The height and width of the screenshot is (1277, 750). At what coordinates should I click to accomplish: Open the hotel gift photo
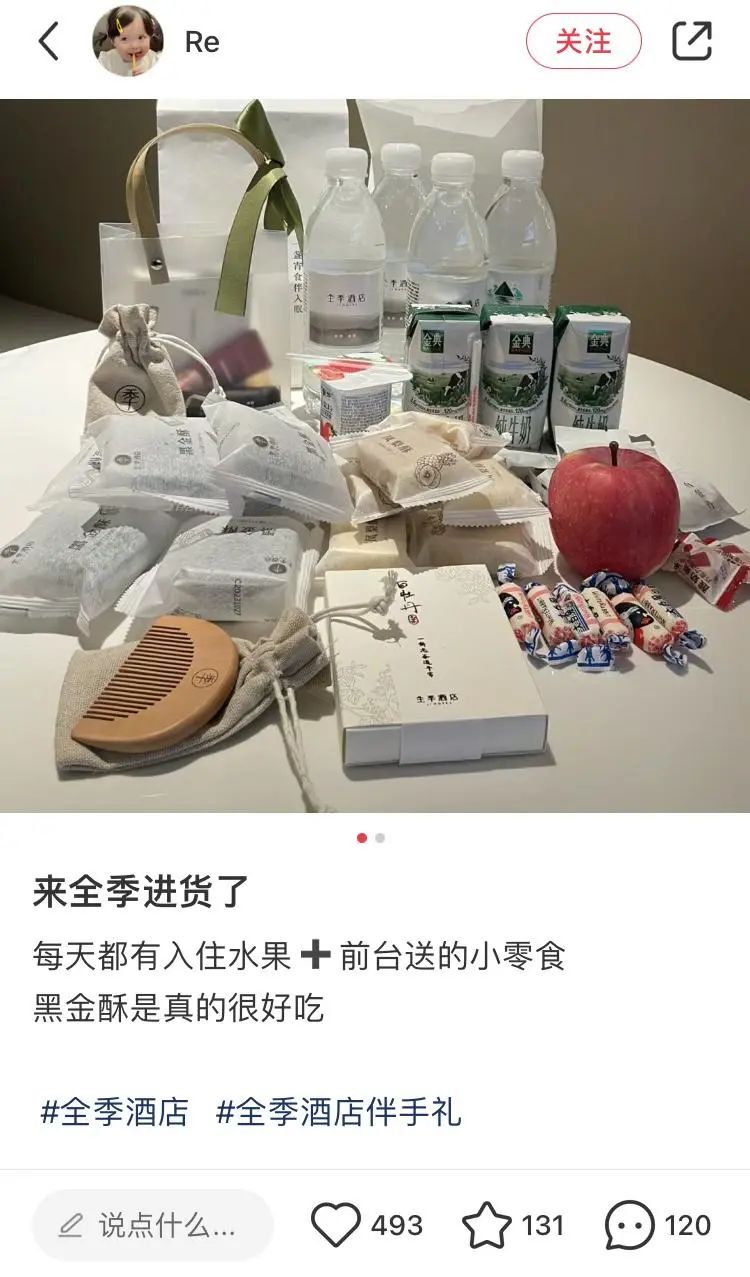pos(375,455)
